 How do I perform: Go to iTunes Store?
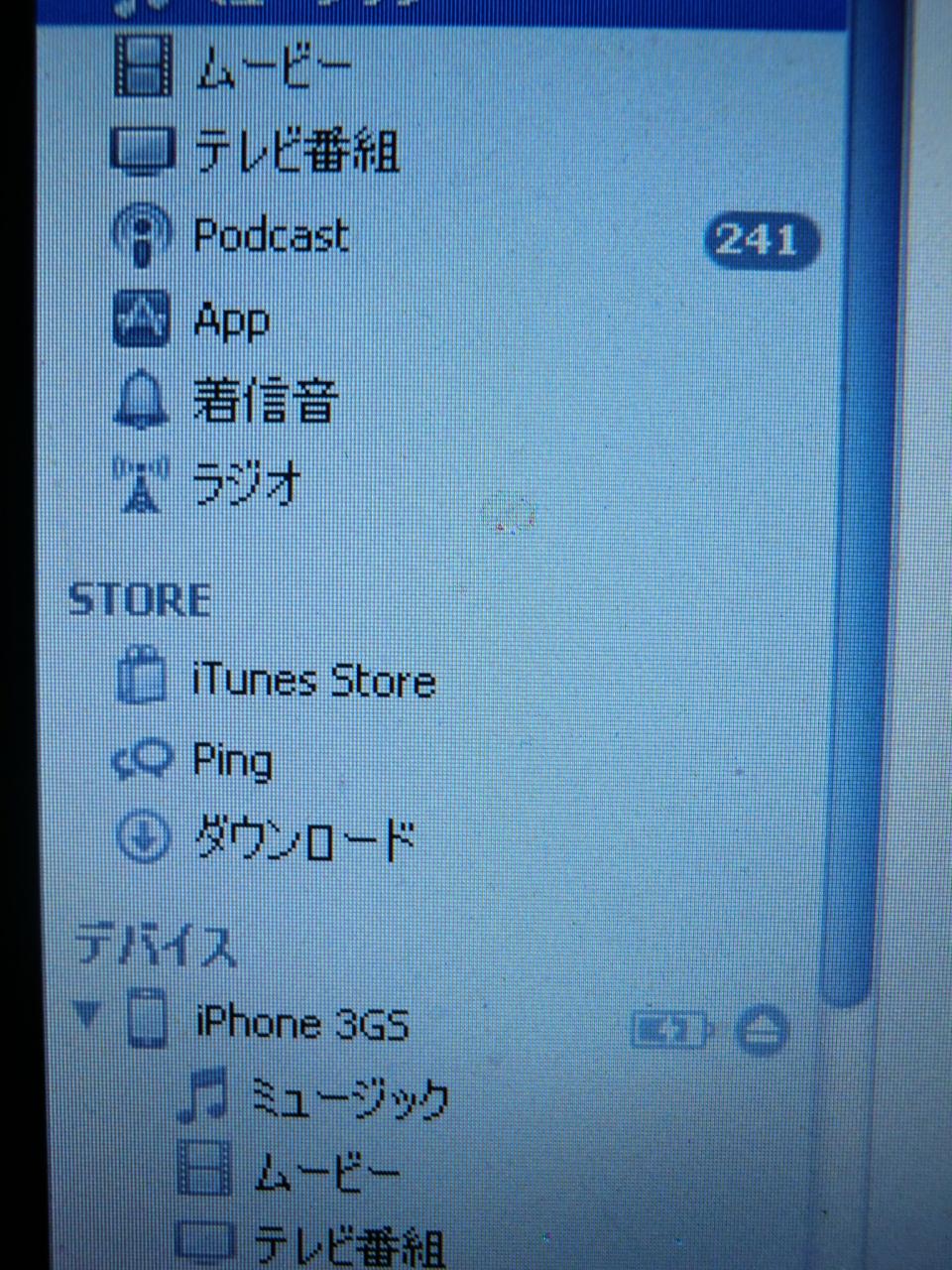[x=312, y=681]
